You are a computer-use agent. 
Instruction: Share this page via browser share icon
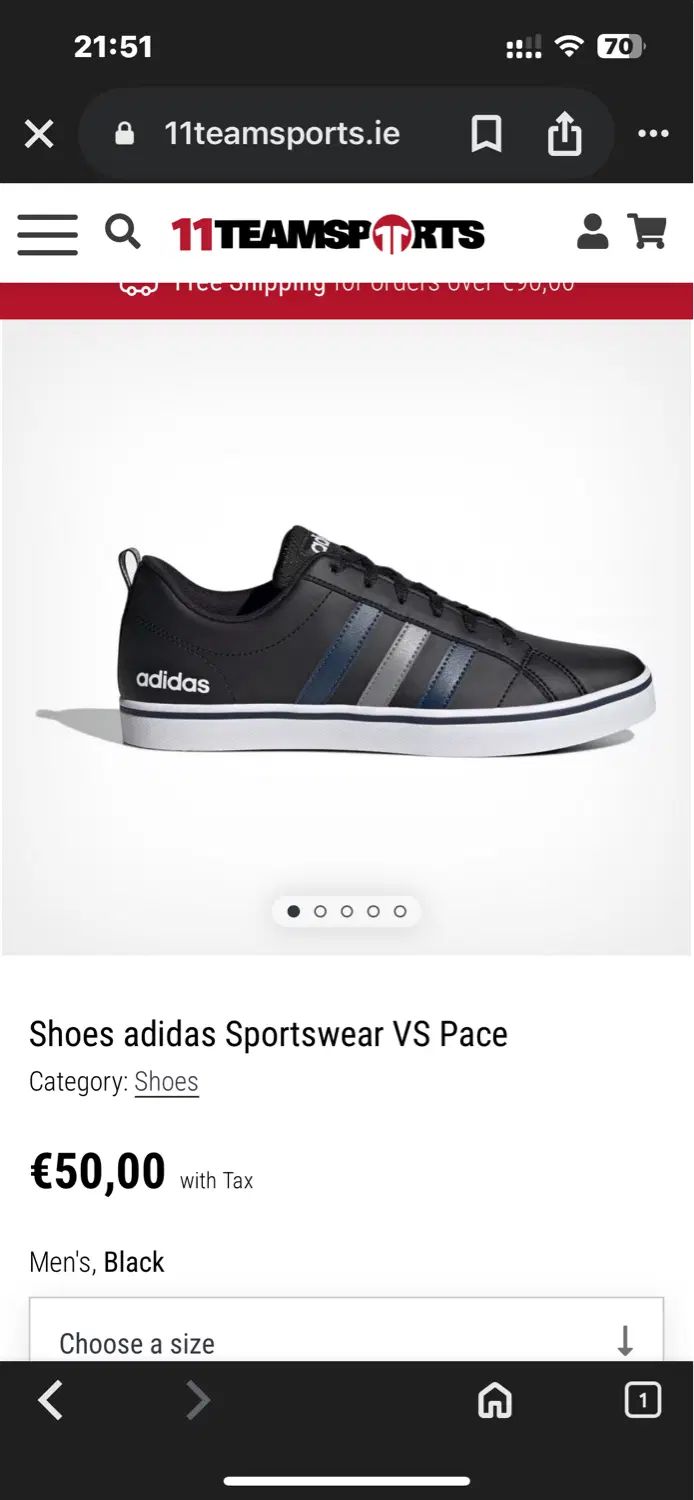click(x=564, y=134)
